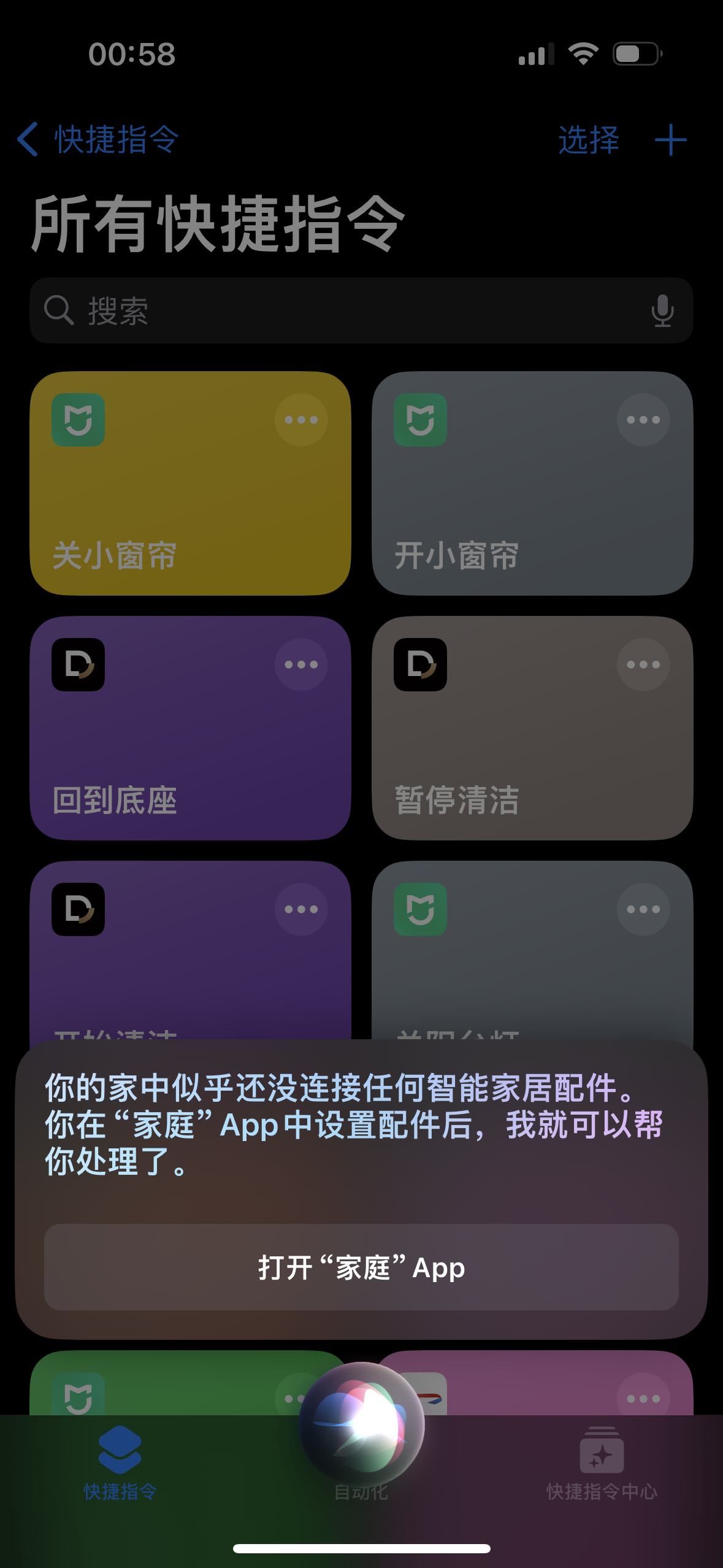Image resolution: width=723 pixels, height=1568 pixels.
Task: Tap 打开“家庭”App button
Action: tap(361, 1267)
